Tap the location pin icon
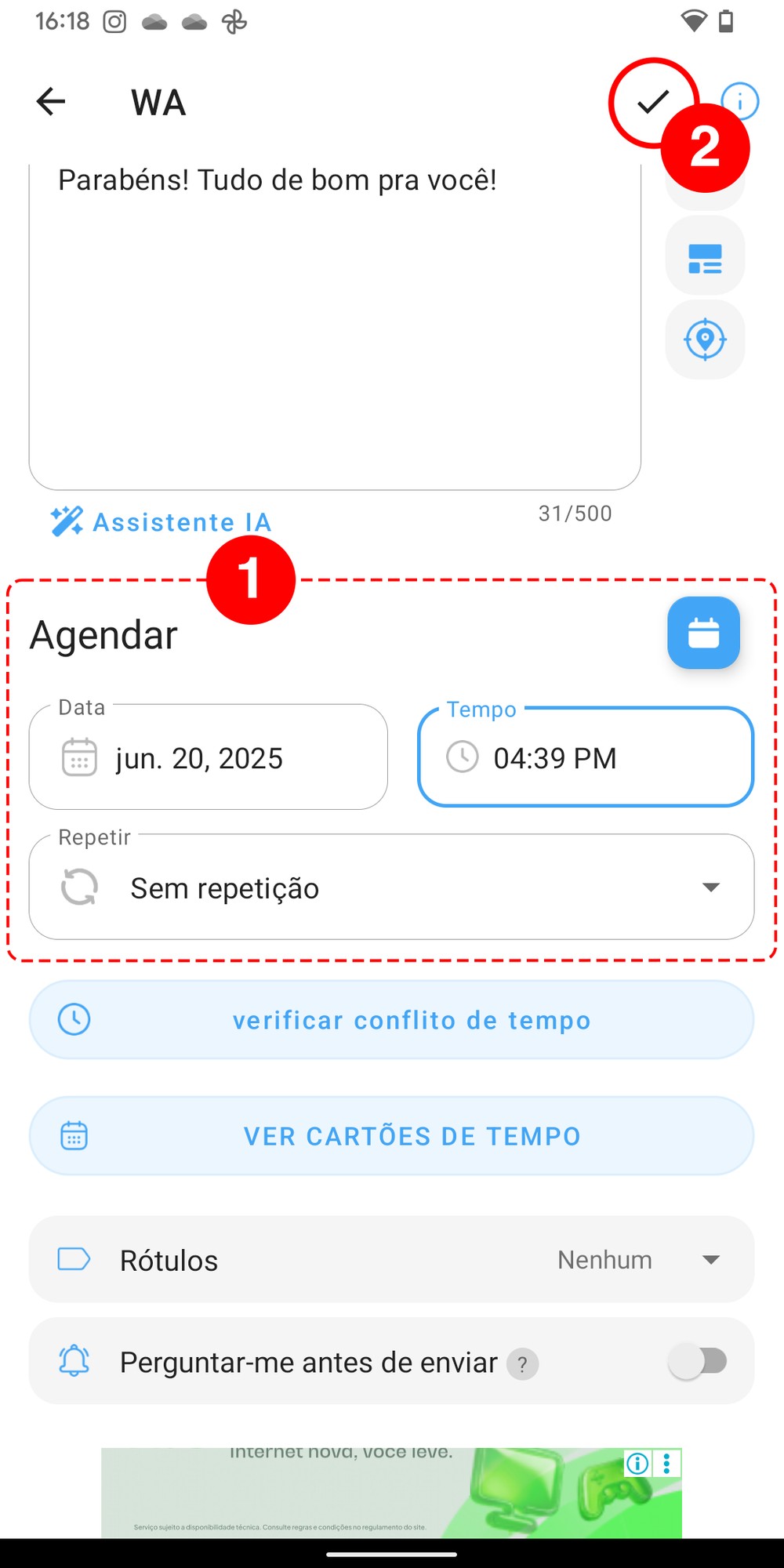784x1568 pixels. [x=705, y=339]
